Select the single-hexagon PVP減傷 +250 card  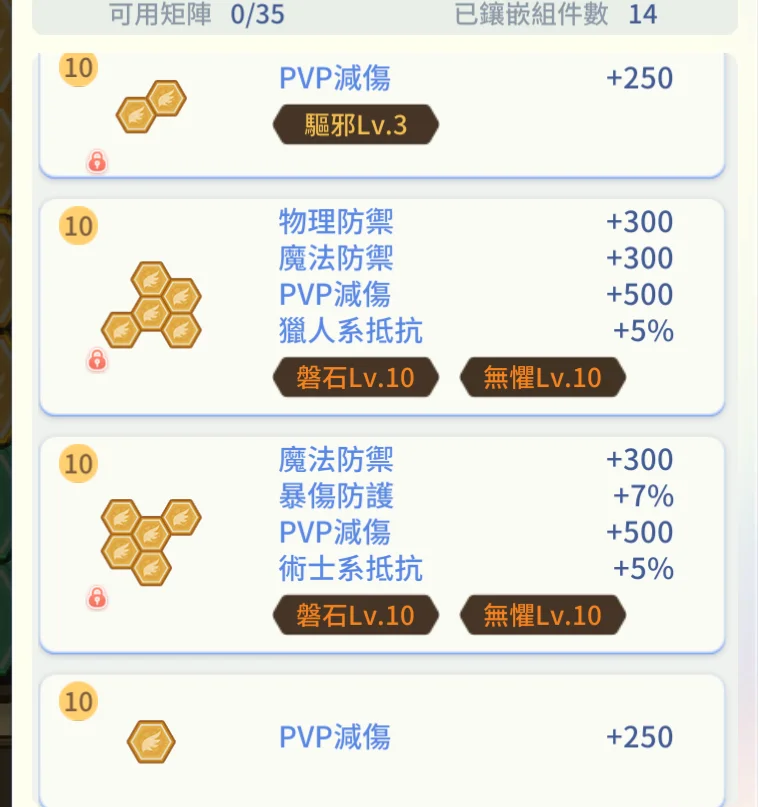pyautogui.click(x=380, y=739)
